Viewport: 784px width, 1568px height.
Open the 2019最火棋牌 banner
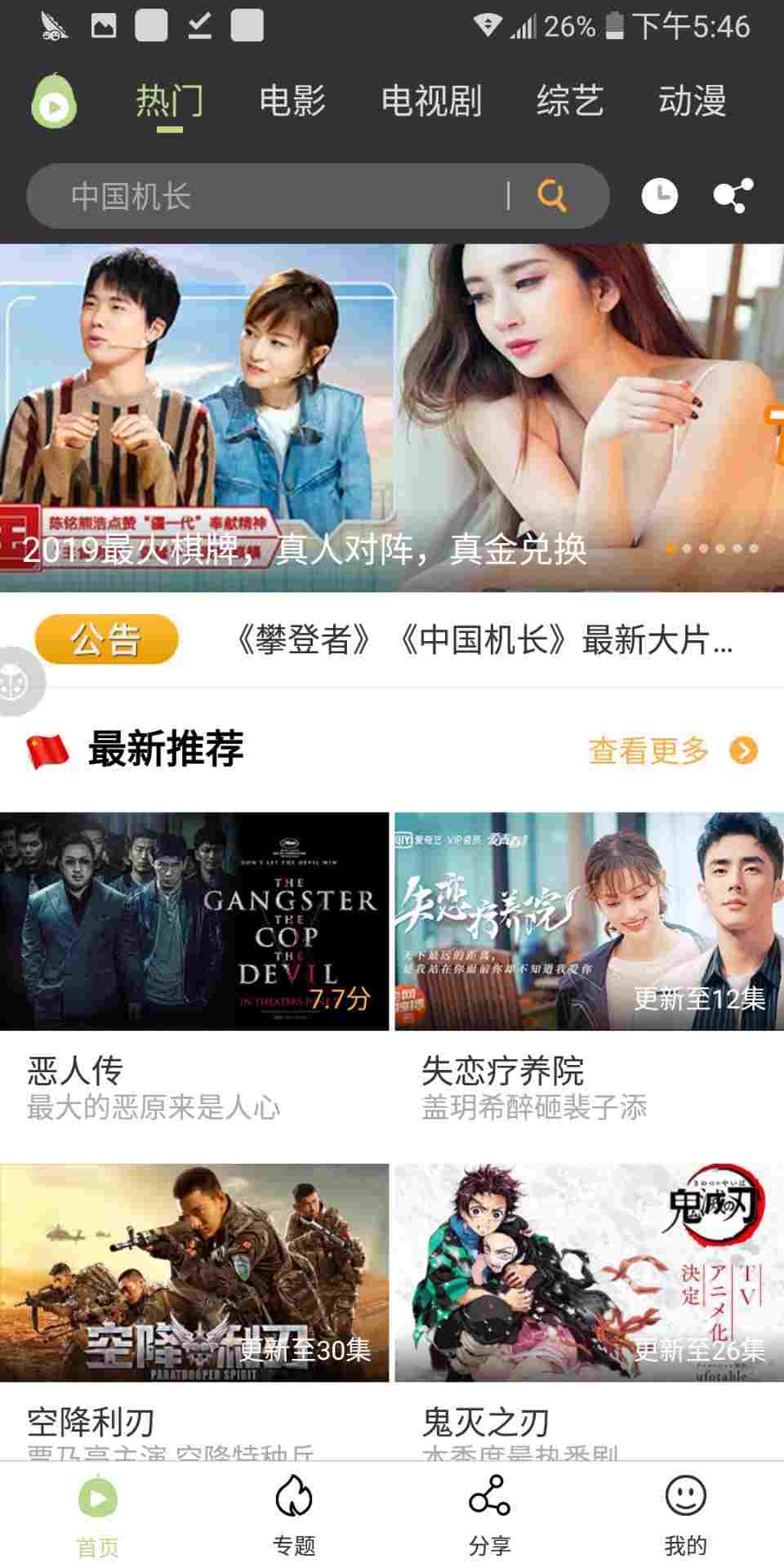point(392,418)
